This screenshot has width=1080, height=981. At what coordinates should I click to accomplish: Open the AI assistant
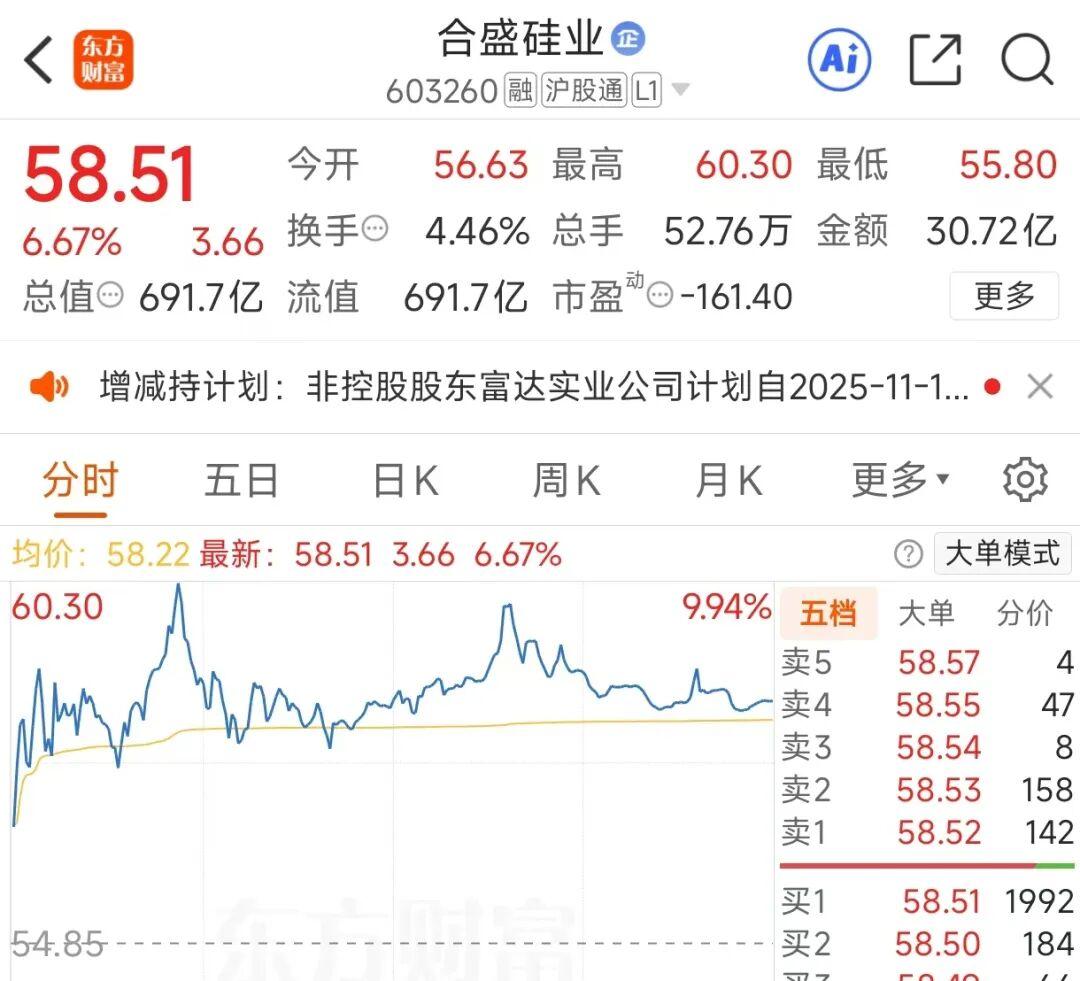coord(839,60)
